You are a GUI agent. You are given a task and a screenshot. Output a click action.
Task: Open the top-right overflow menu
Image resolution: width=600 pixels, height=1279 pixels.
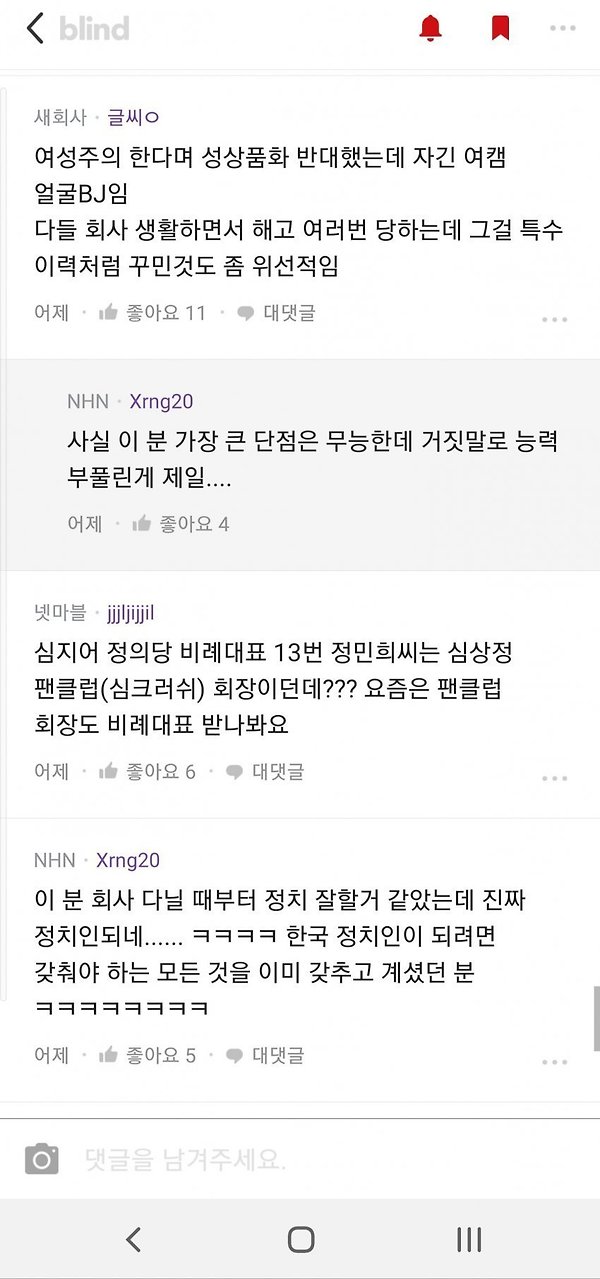(563, 29)
